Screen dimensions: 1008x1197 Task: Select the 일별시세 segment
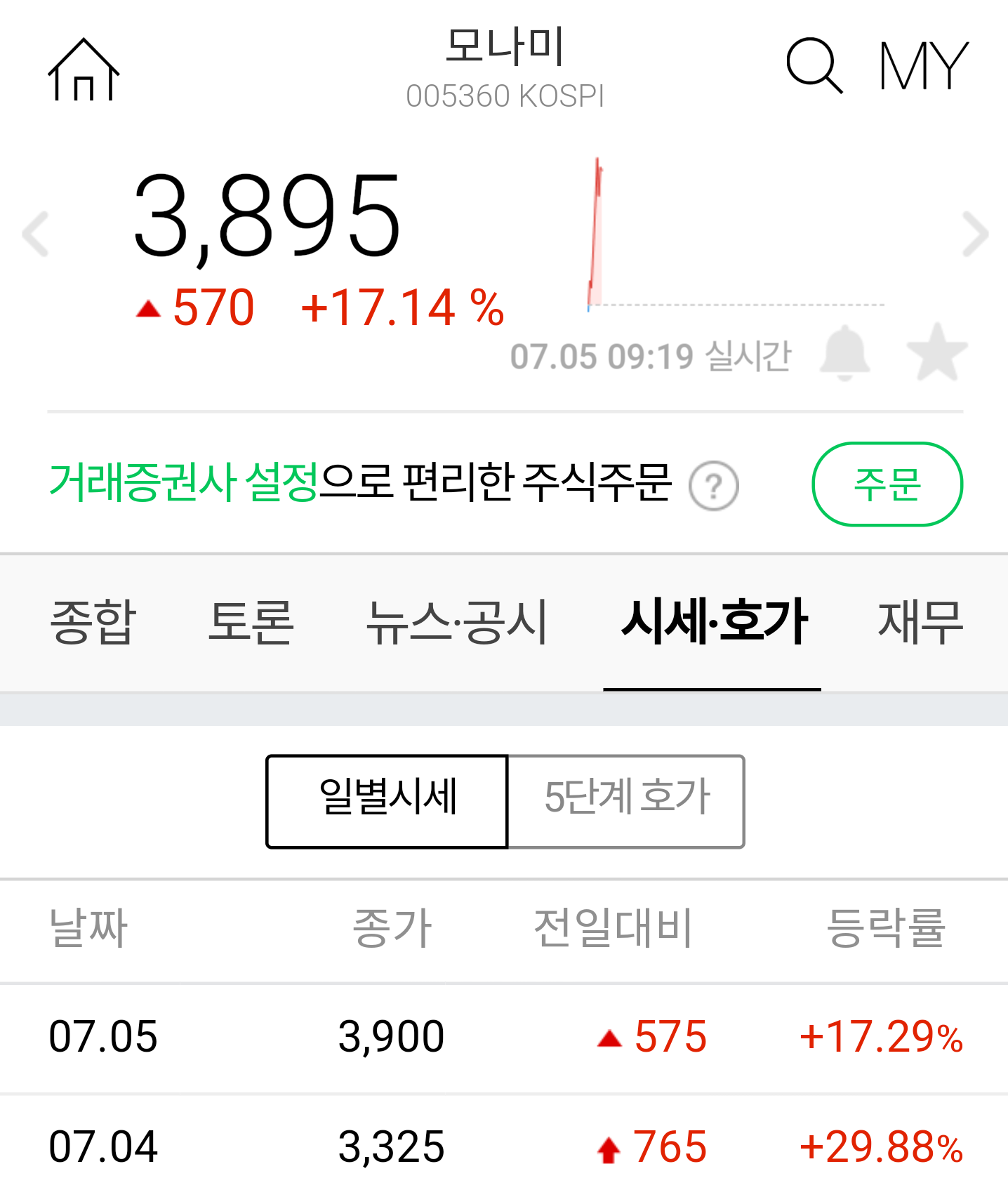387,801
